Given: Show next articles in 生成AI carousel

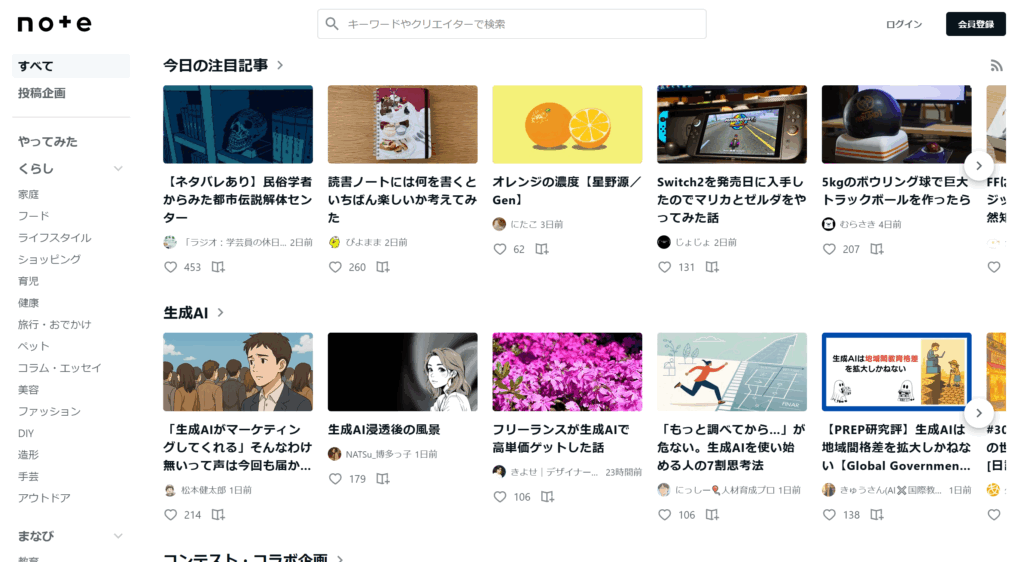Looking at the screenshot, I should (979, 413).
